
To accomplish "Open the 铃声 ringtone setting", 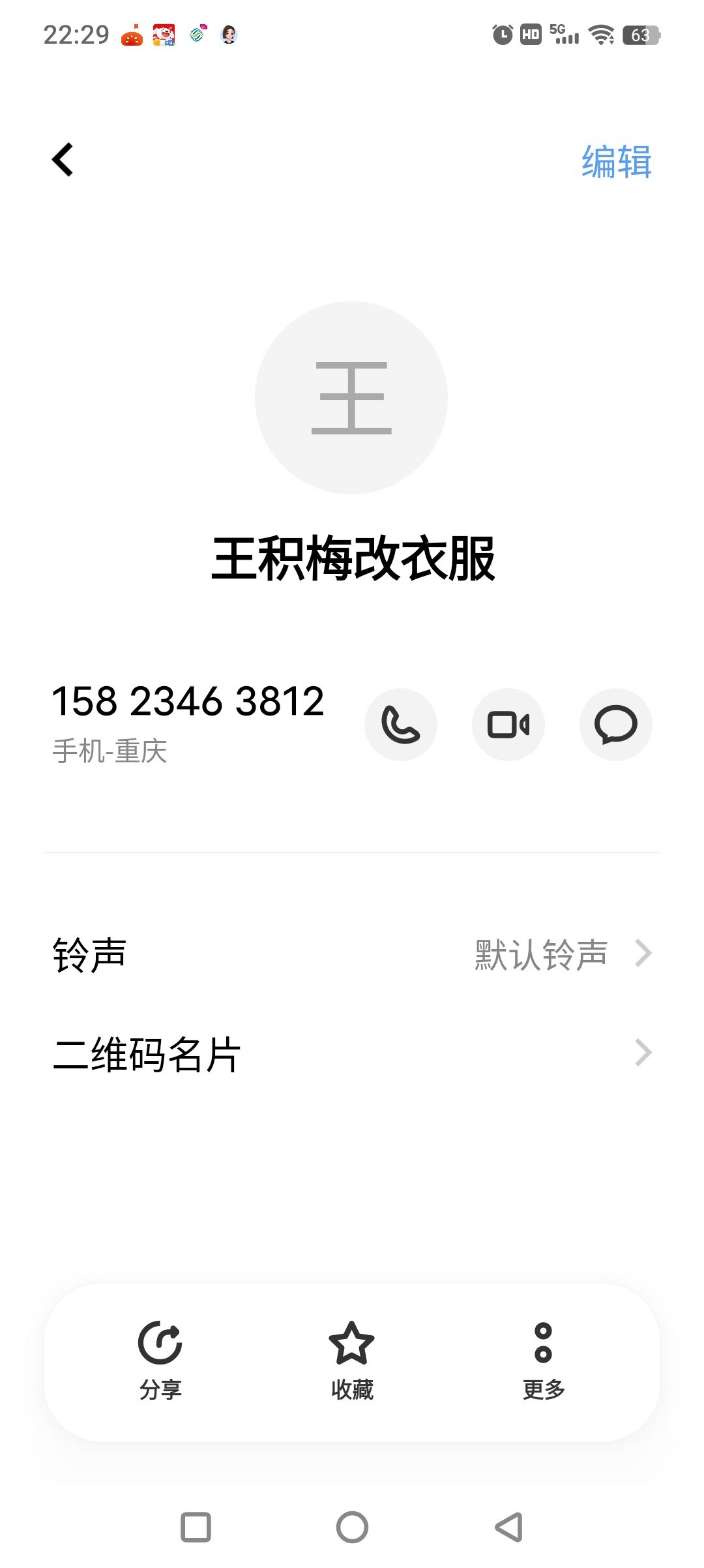I will (352, 955).
